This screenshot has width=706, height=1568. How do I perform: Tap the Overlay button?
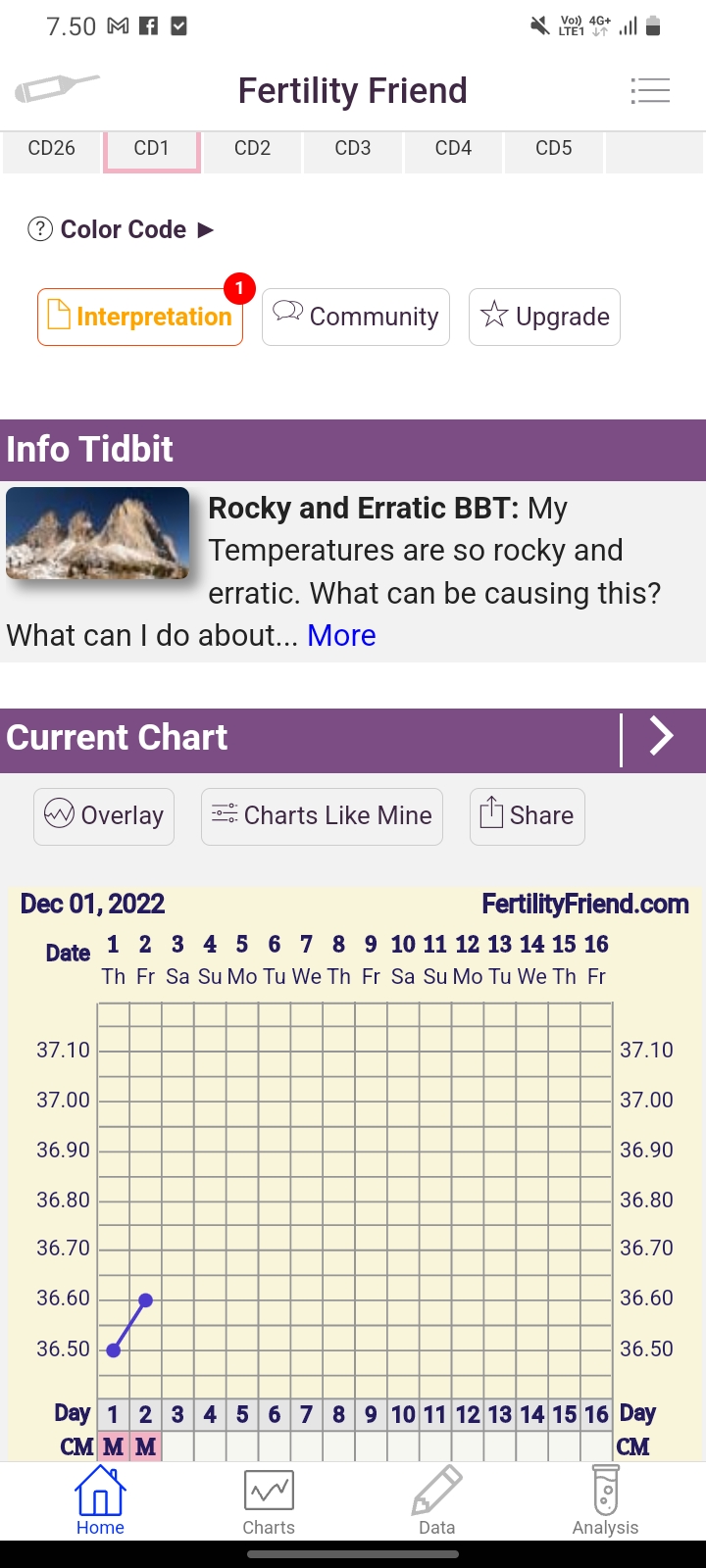pyautogui.click(x=104, y=815)
